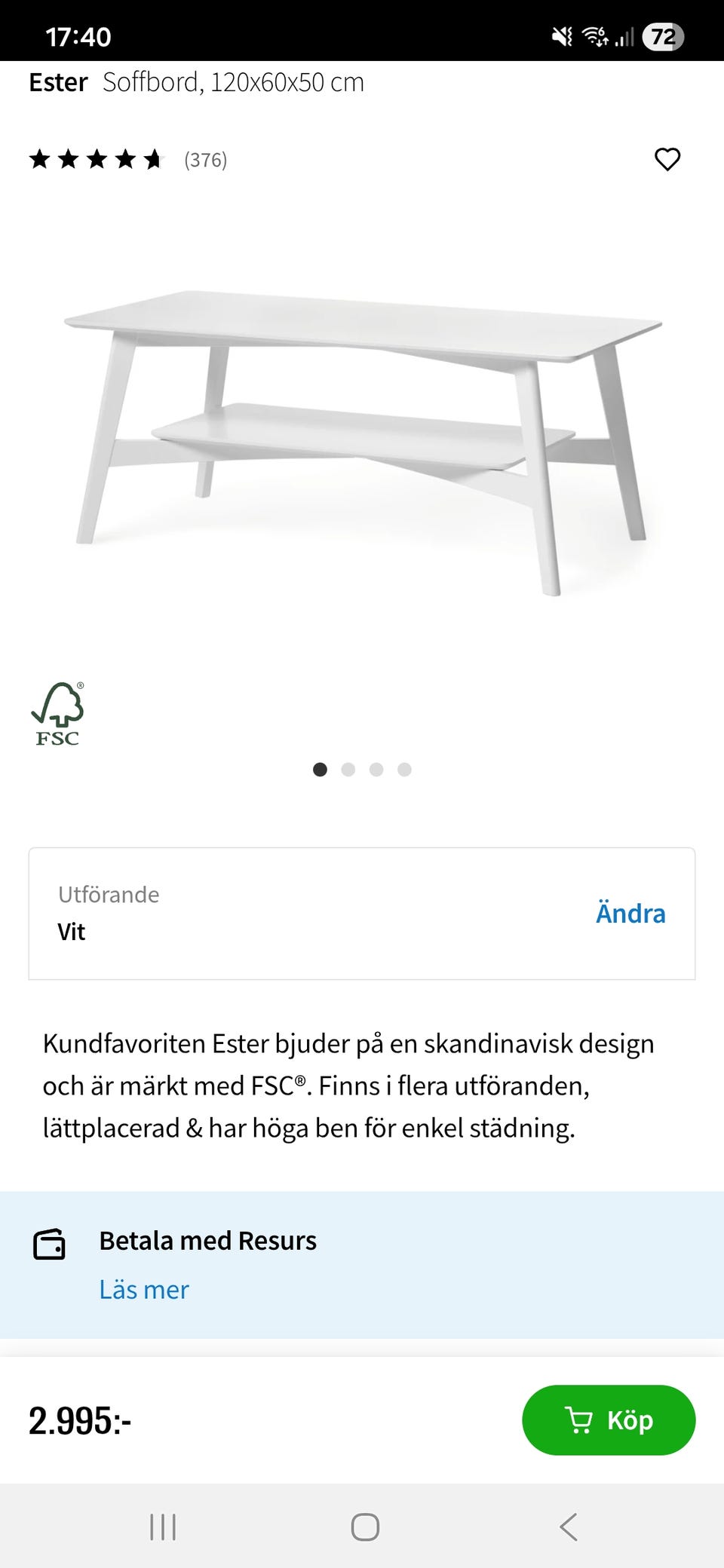The height and width of the screenshot is (1568, 724).
Task: Open Ändra to change the Utförande option
Action: pos(631,912)
